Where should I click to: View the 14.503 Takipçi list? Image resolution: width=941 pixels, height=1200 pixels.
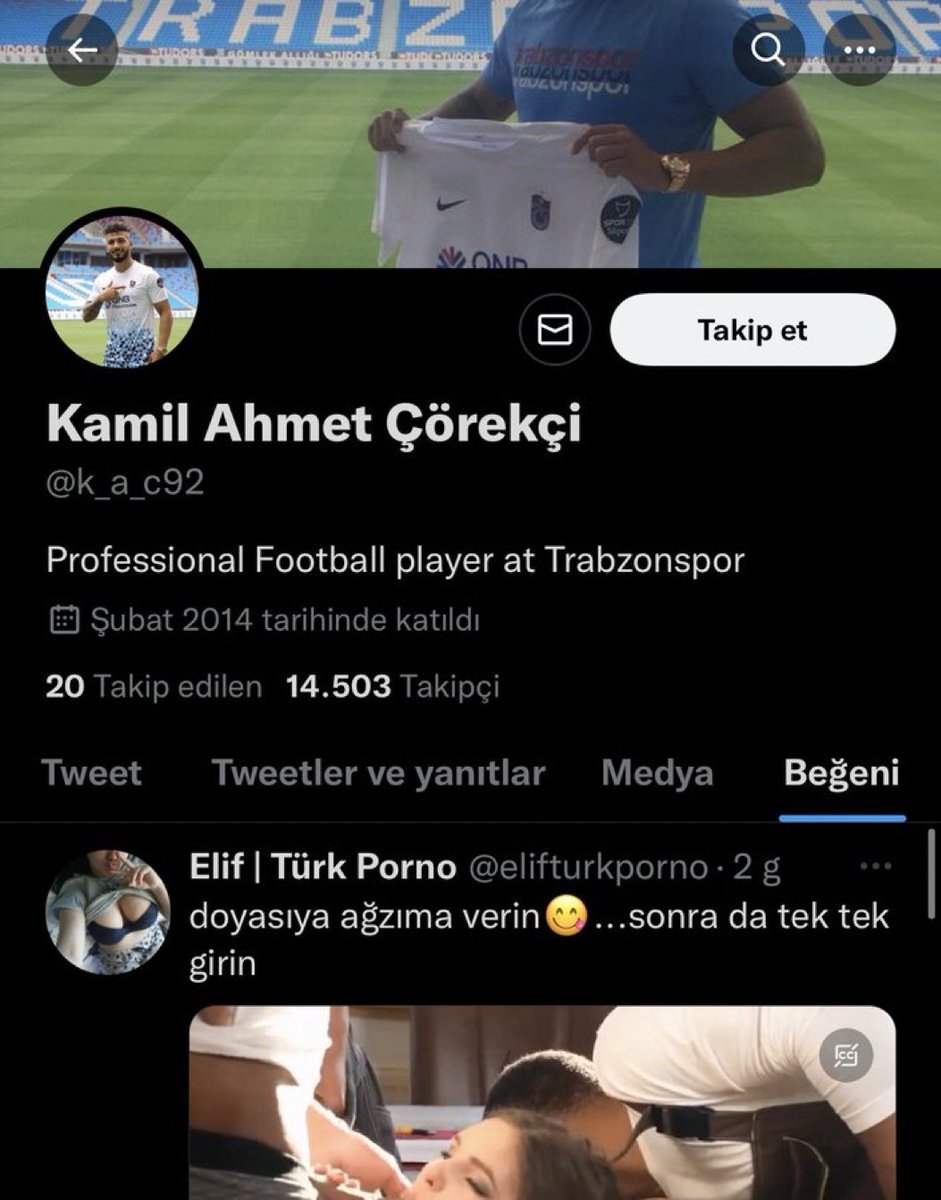click(392, 687)
